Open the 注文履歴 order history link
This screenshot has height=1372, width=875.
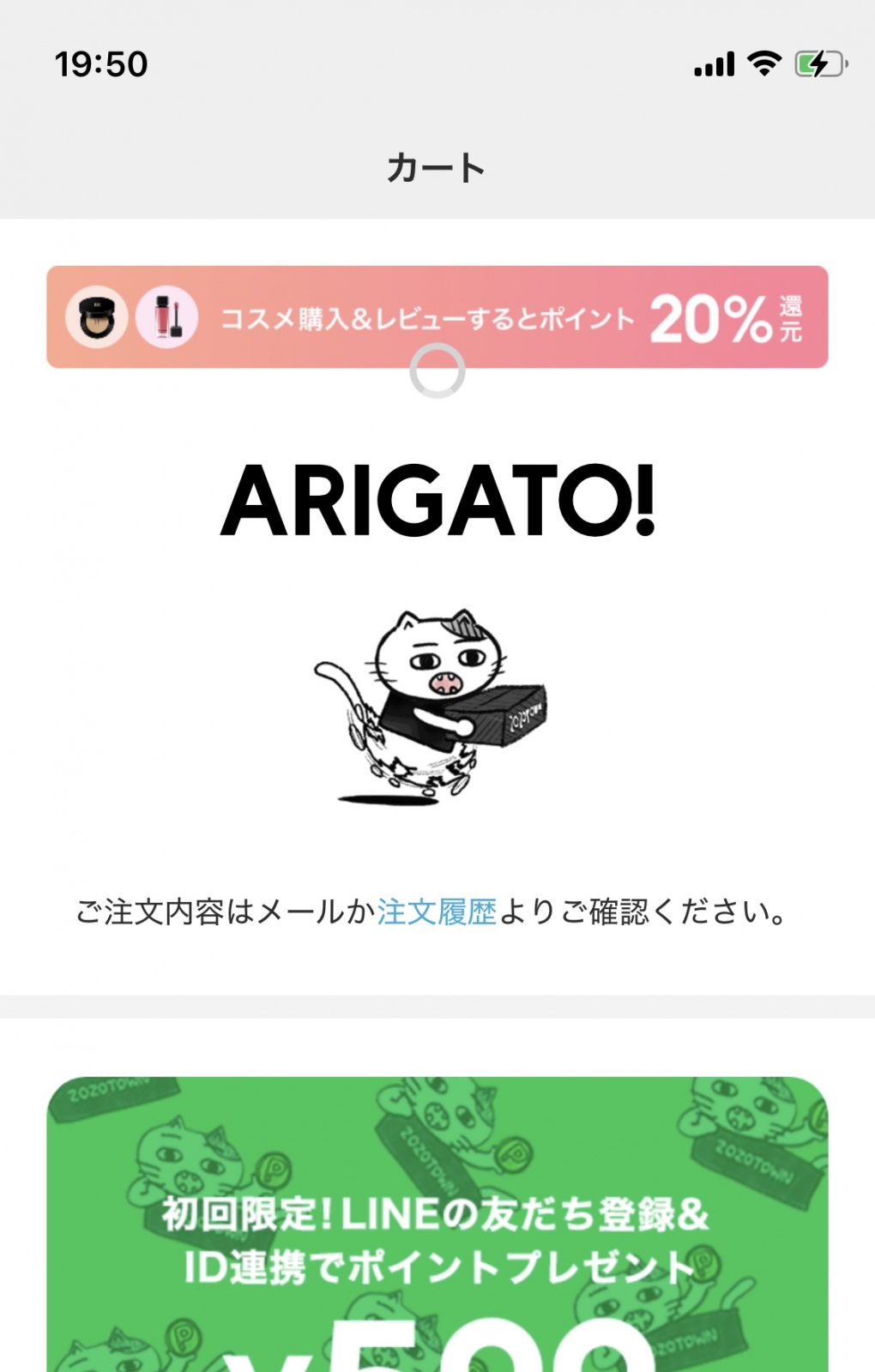(437, 912)
